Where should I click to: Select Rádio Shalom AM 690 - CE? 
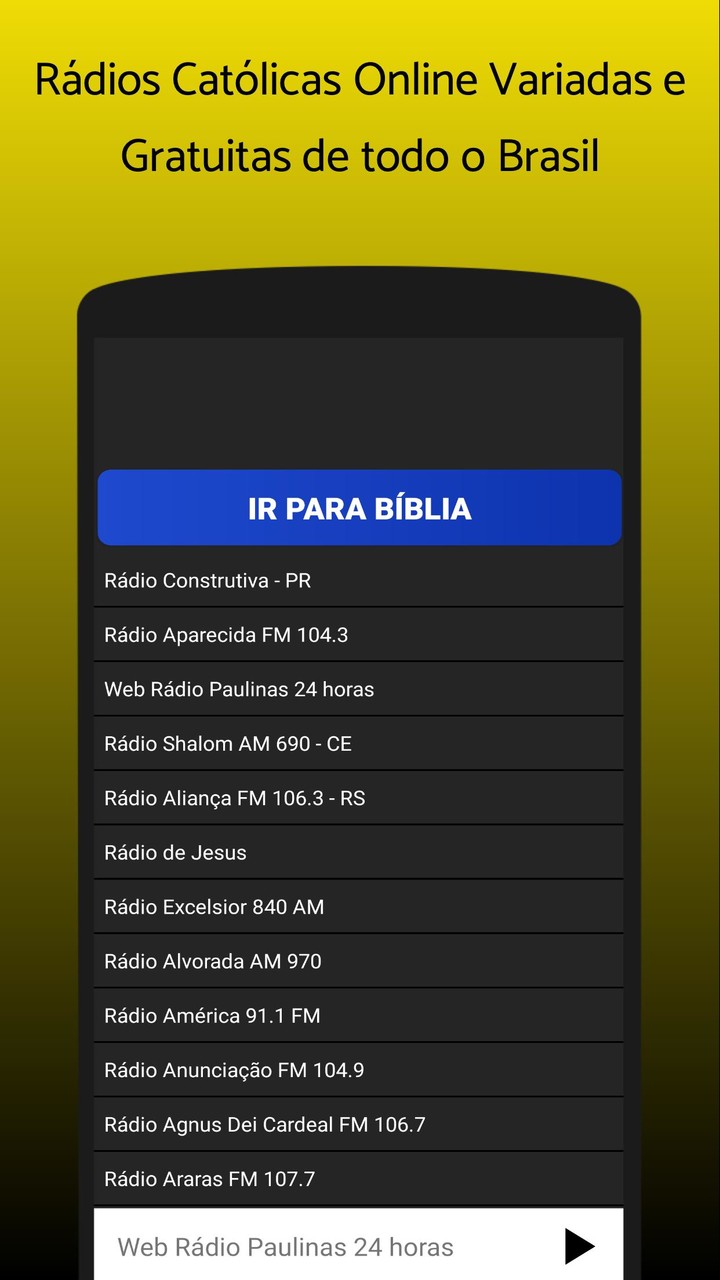358,743
